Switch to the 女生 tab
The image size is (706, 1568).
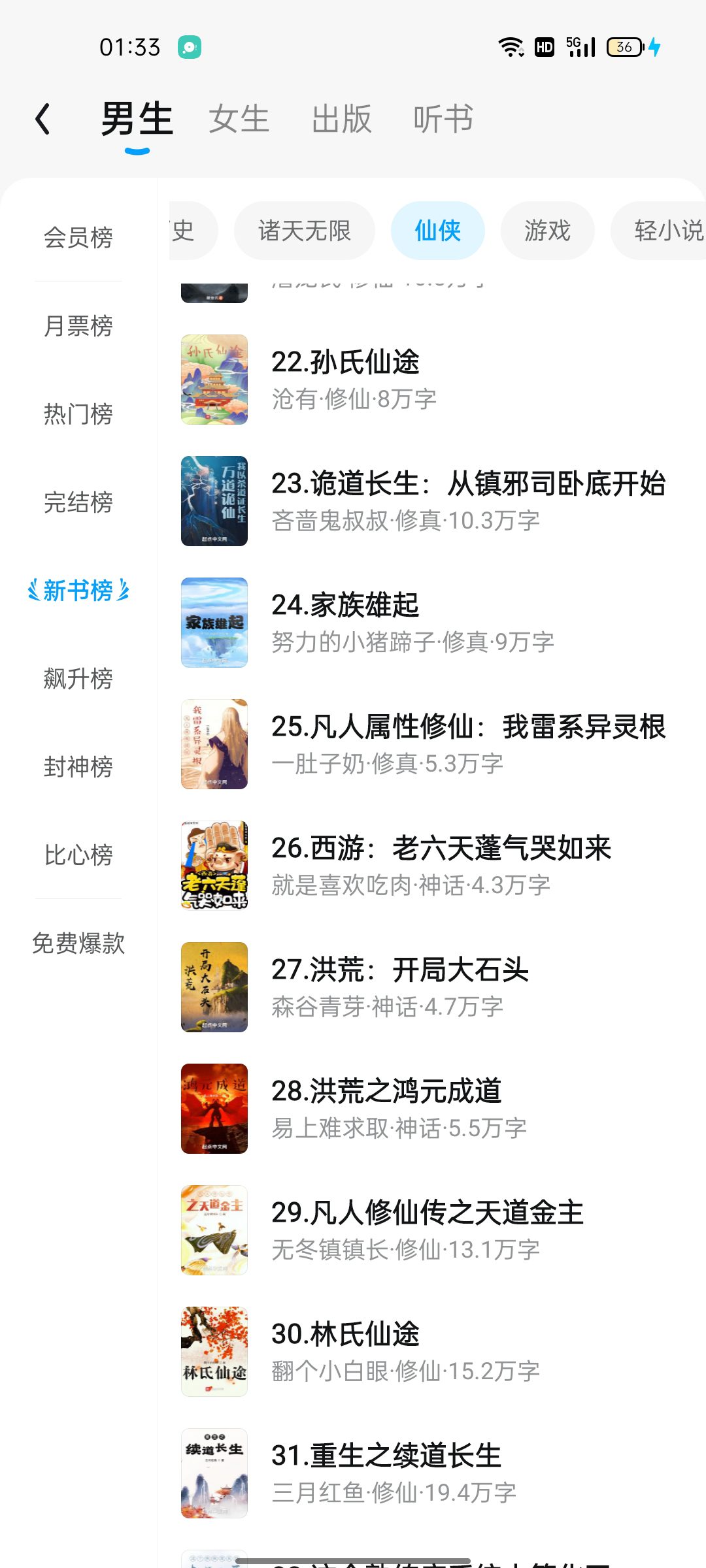pyautogui.click(x=239, y=120)
